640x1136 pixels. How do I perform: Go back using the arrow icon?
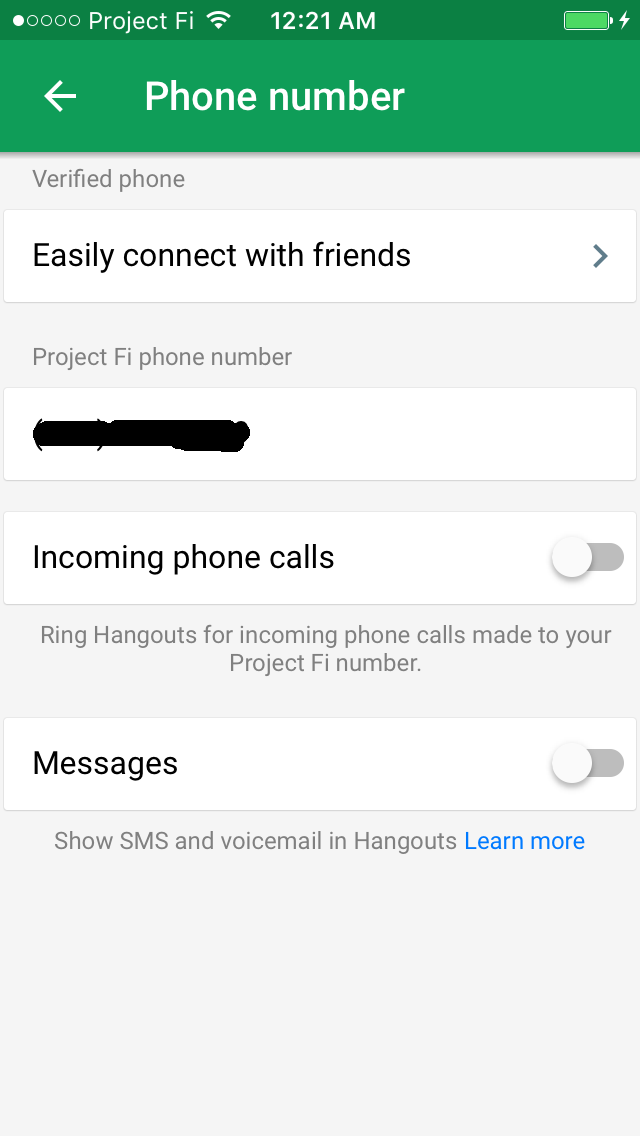(60, 96)
